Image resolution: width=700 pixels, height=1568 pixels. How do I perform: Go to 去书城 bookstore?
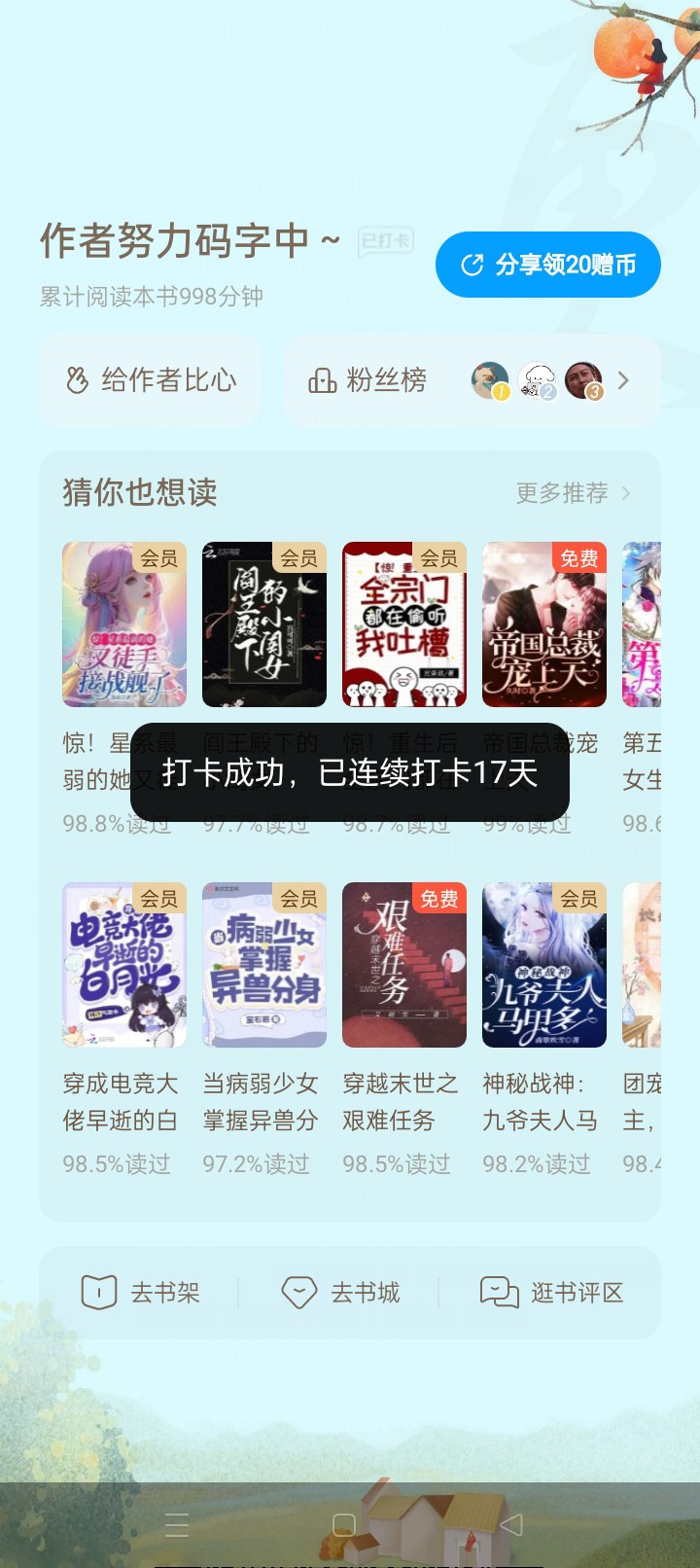(x=340, y=1293)
